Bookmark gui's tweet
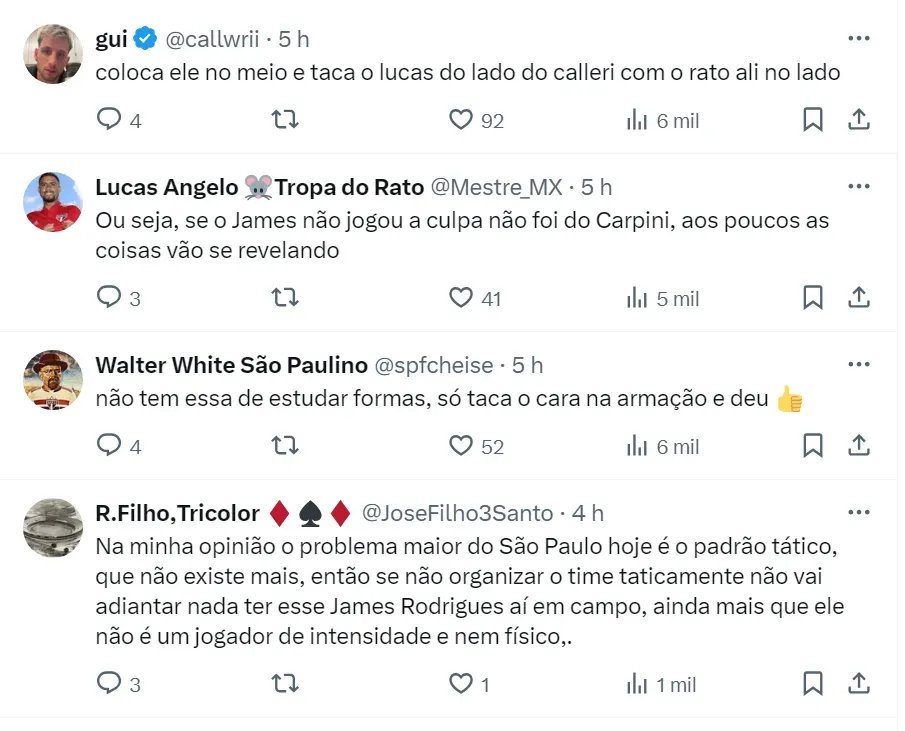 click(813, 120)
